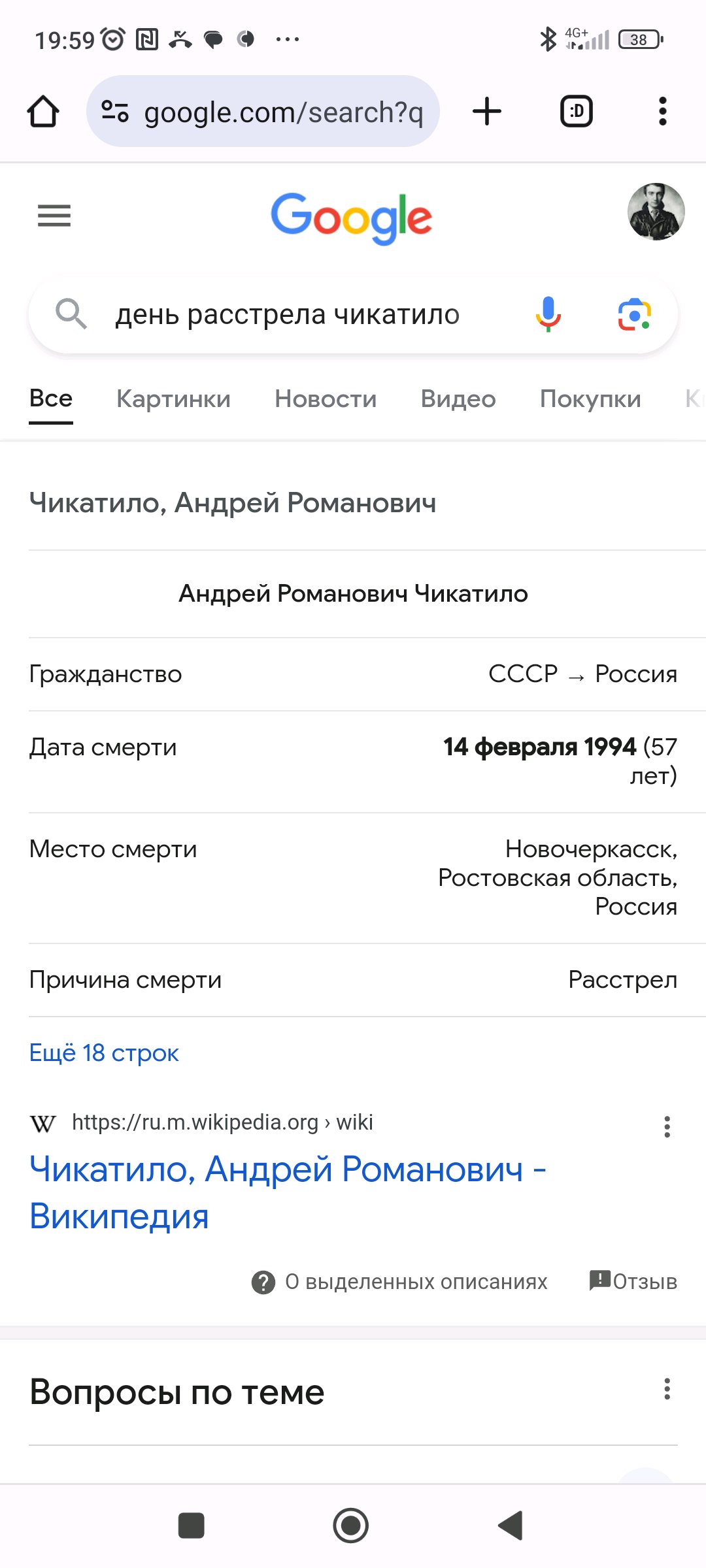706x1568 pixels.
Task: Open a new browser tab
Action: [x=487, y=111]
